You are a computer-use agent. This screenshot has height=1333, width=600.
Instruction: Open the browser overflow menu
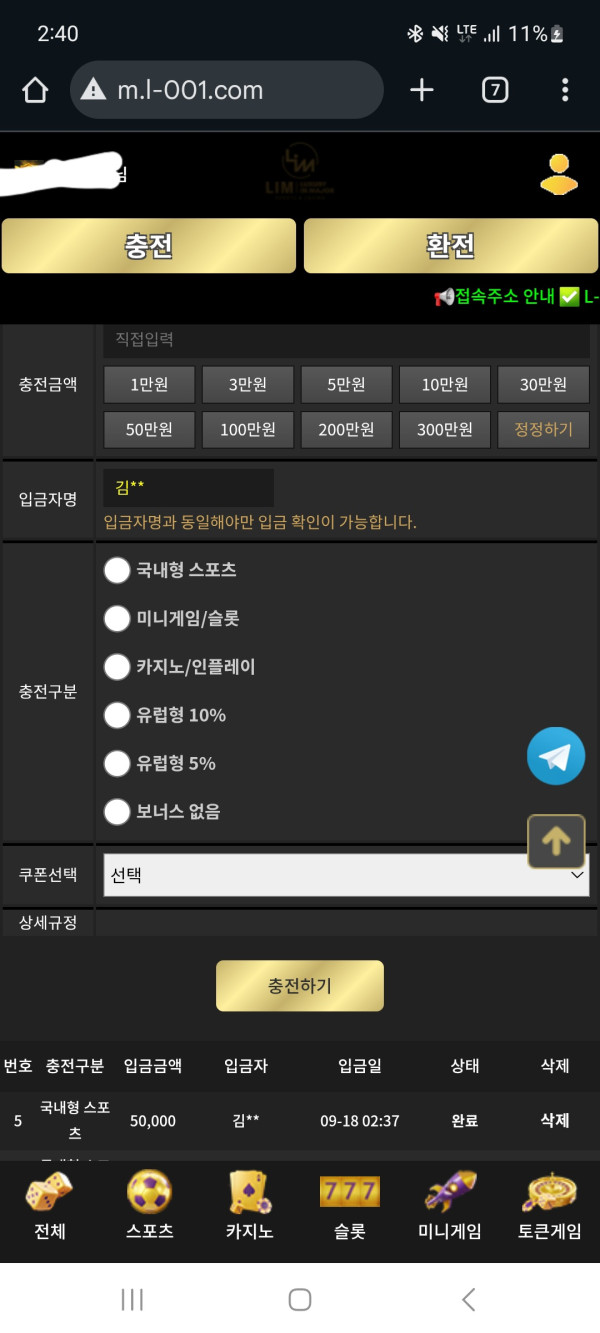(565, 90)
